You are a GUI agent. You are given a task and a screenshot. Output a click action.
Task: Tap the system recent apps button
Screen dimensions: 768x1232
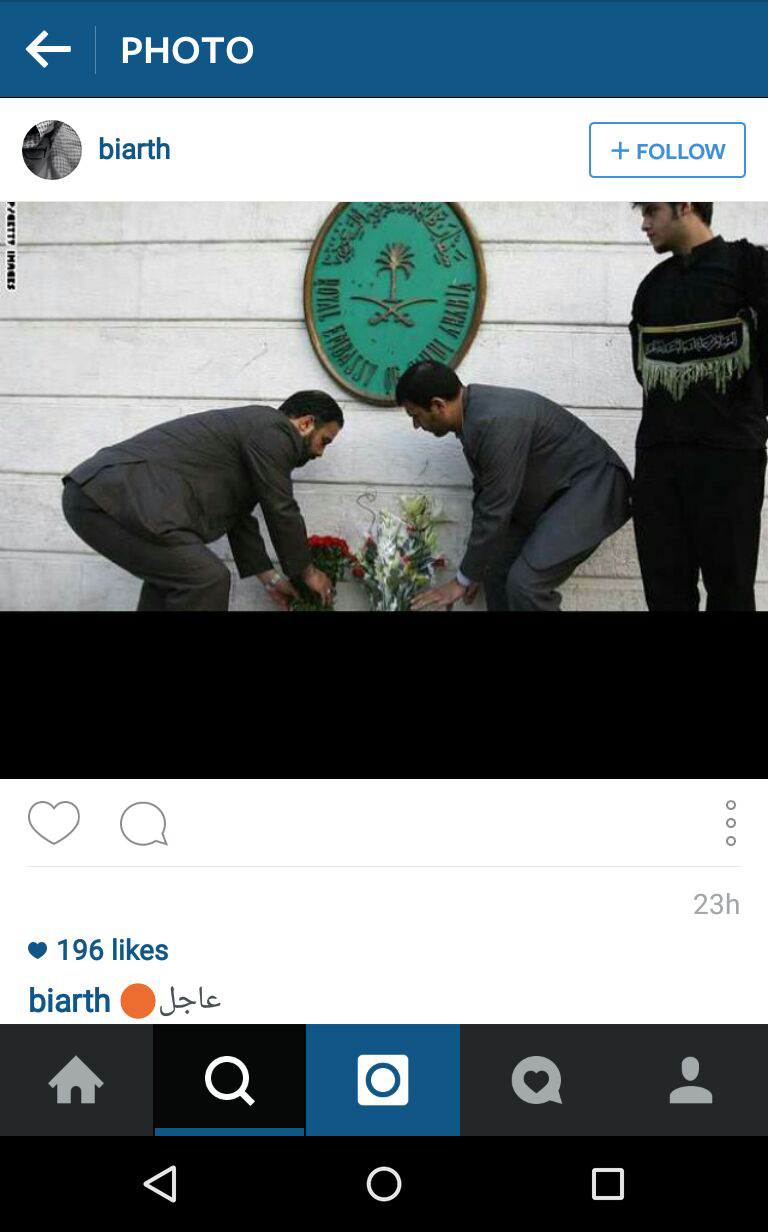click(607, 1184)
